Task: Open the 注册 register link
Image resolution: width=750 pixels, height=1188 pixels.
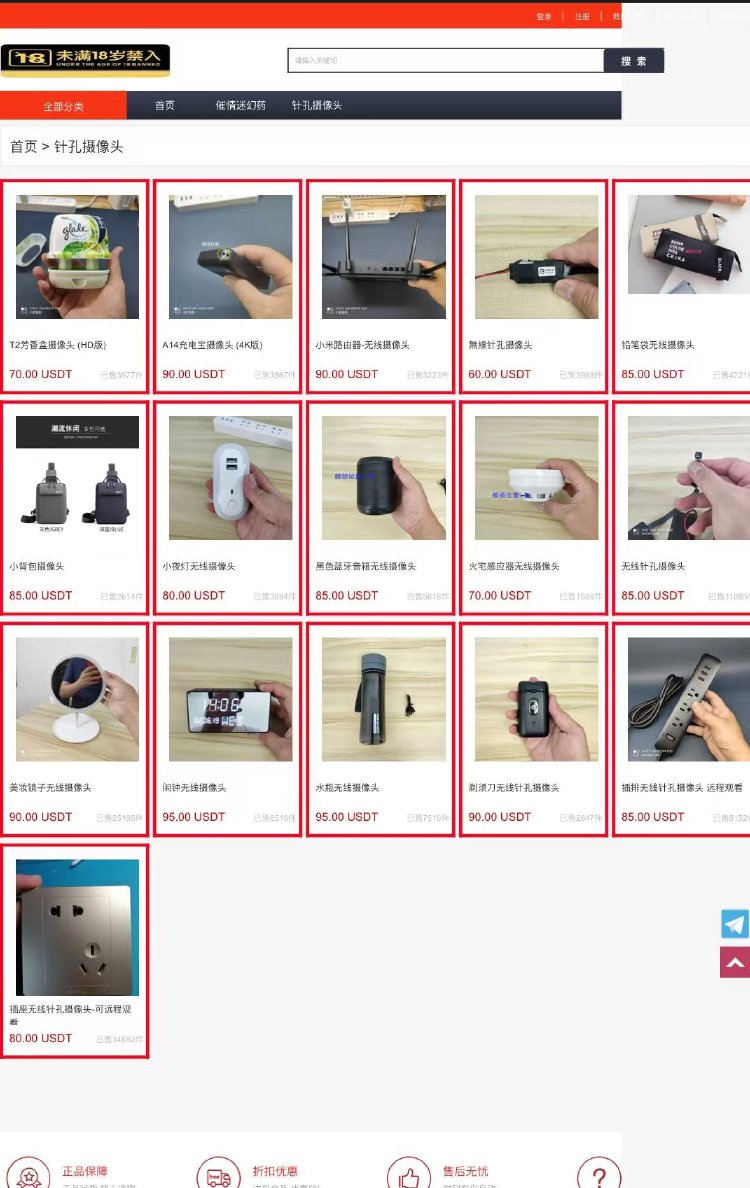Action: 582,16
